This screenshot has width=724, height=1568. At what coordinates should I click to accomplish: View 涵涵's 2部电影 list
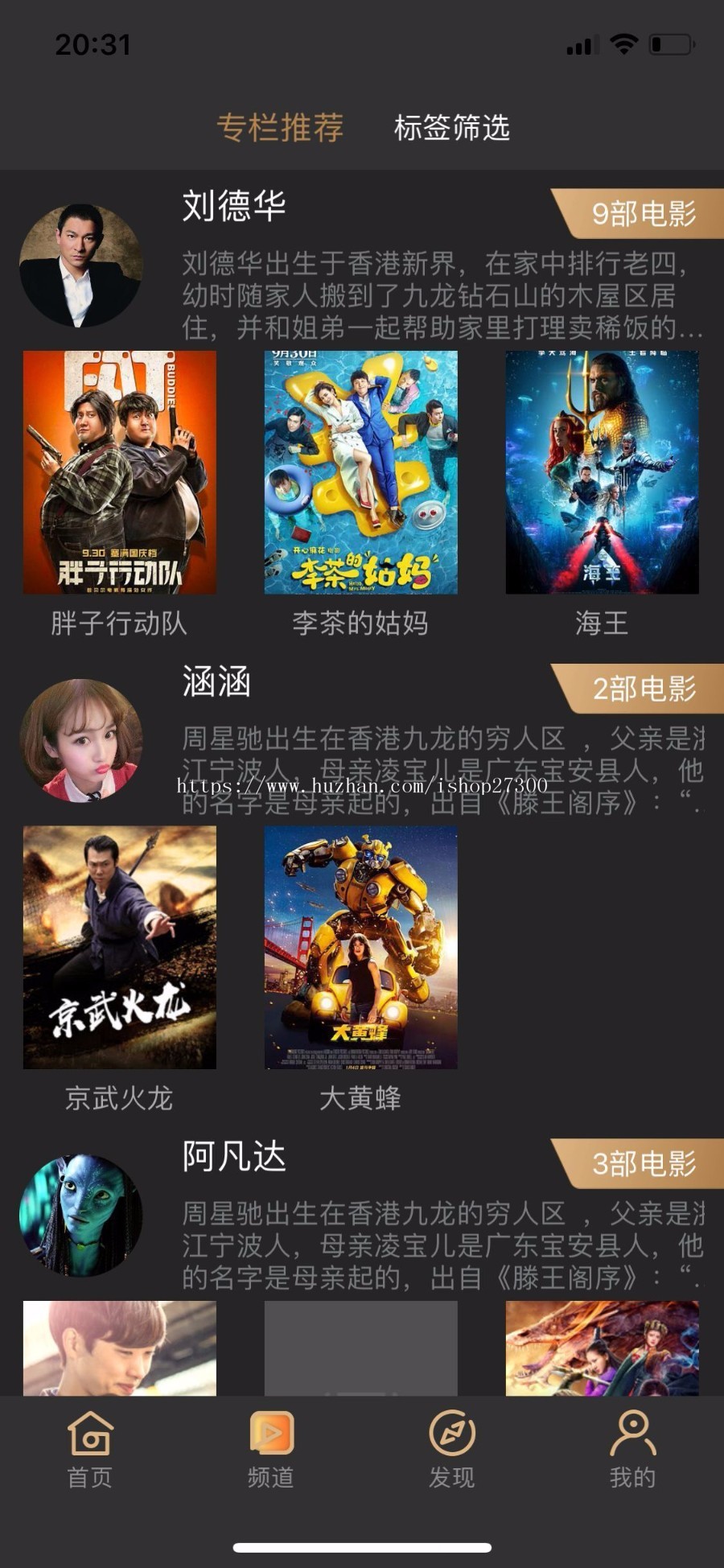point(641,689)
